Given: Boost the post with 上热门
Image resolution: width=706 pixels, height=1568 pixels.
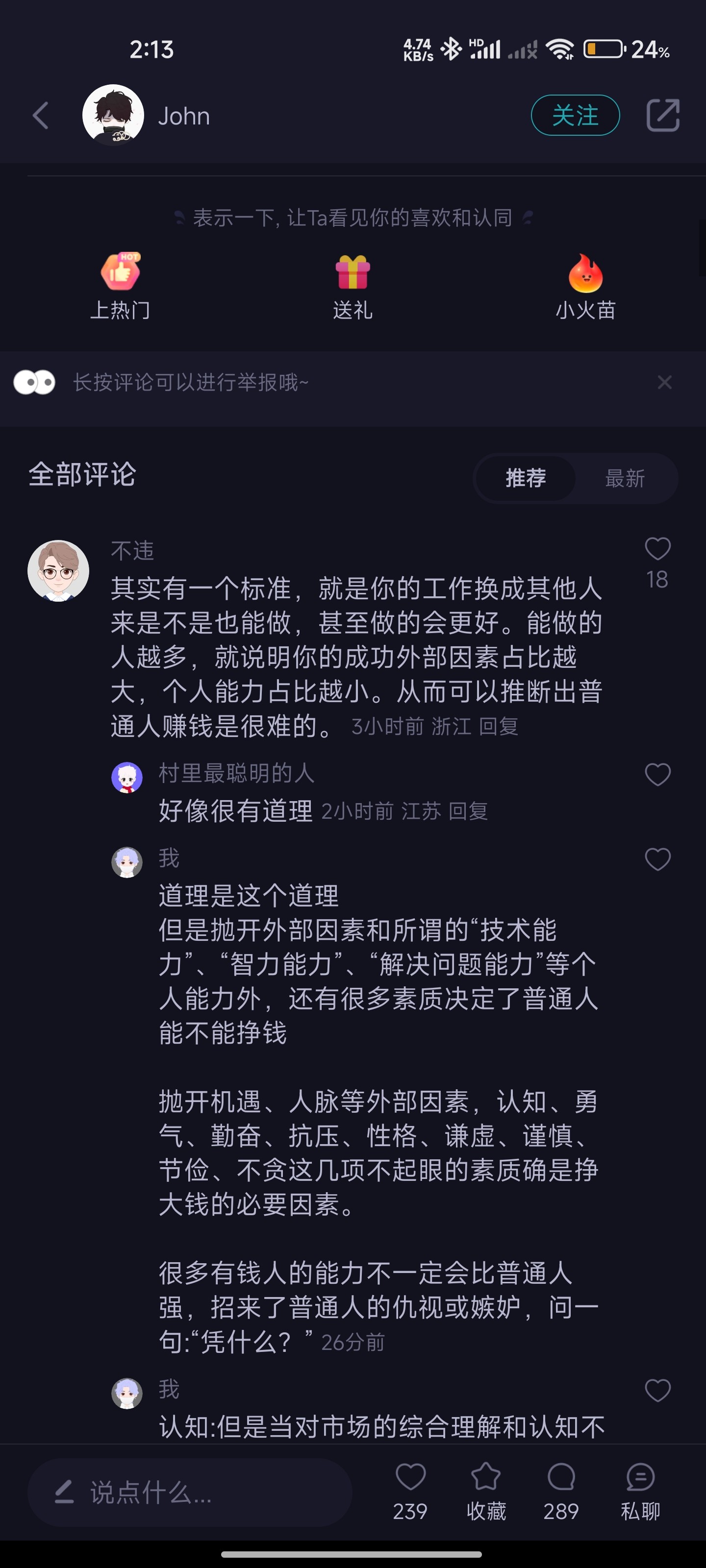Looking at the screenshot, I should click(x=120, y=286).
